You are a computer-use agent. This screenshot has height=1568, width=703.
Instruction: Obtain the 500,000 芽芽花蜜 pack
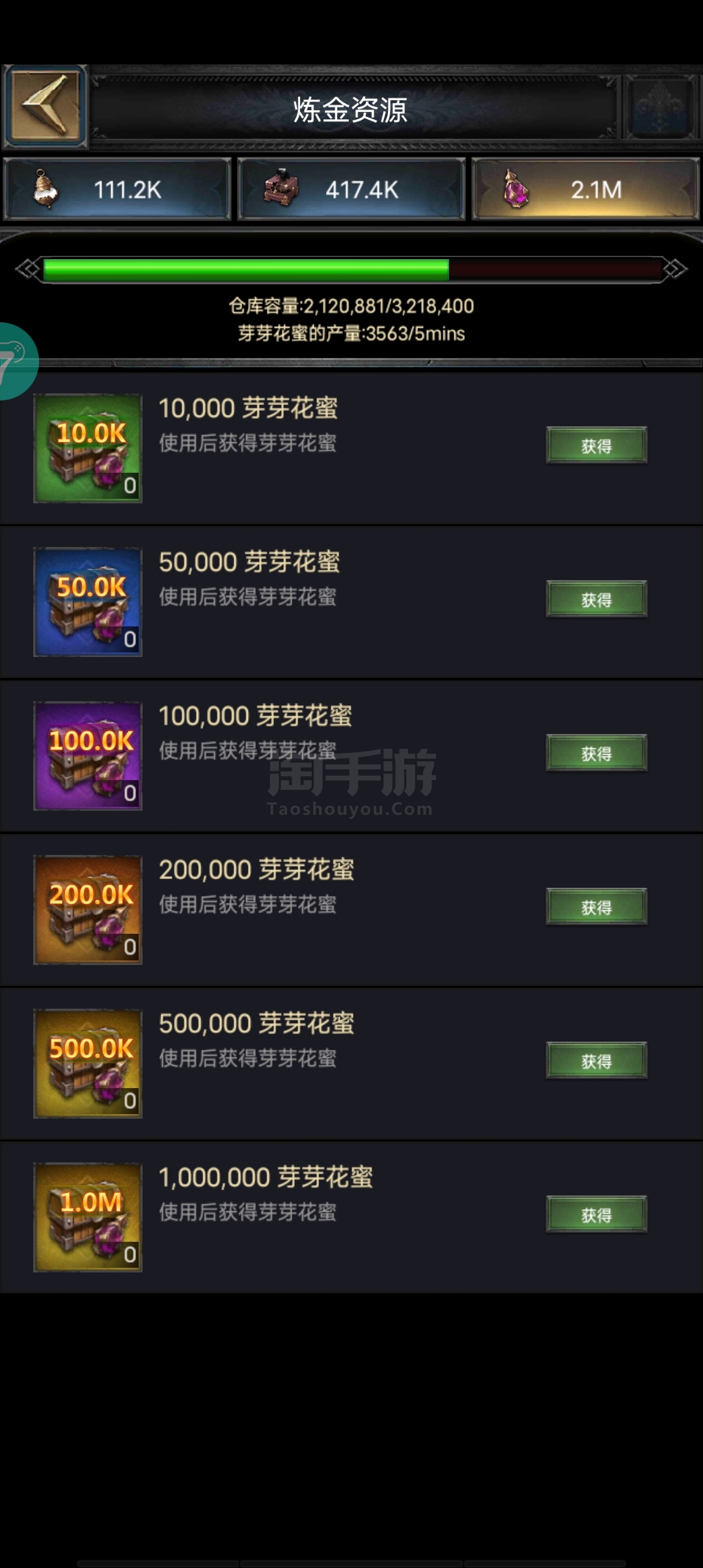click(x=596, y=1061)
